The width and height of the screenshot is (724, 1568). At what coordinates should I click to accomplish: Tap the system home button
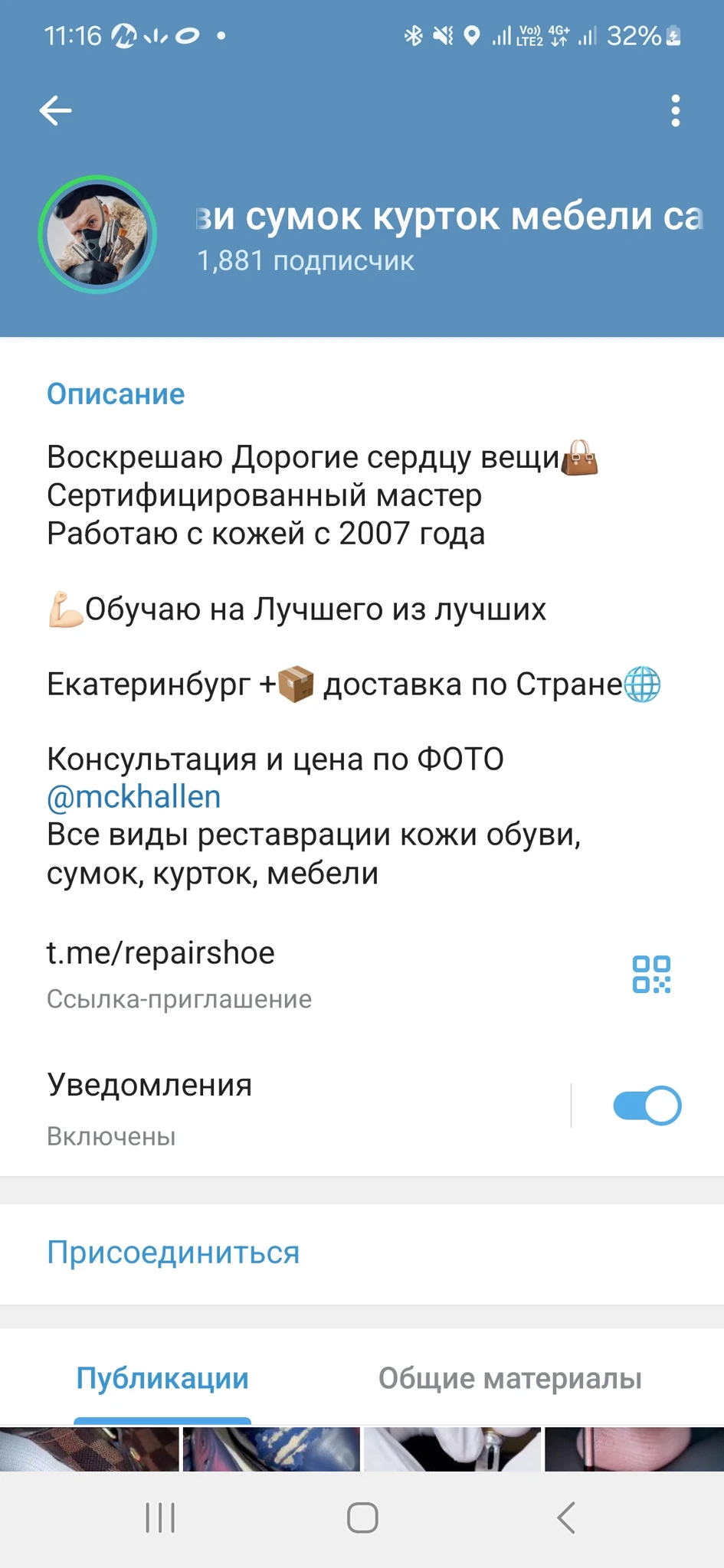coord(362,1517)
